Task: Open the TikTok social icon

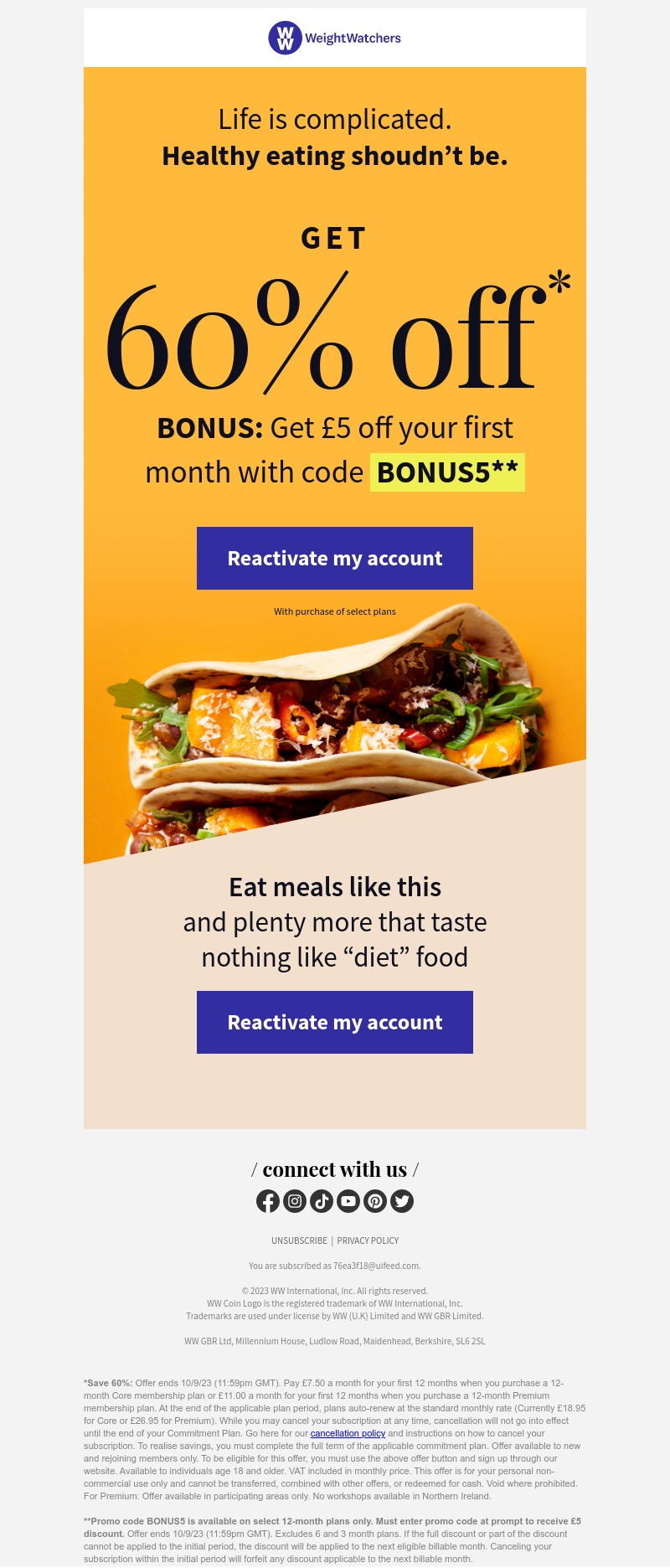Action: coord(322,1201)
